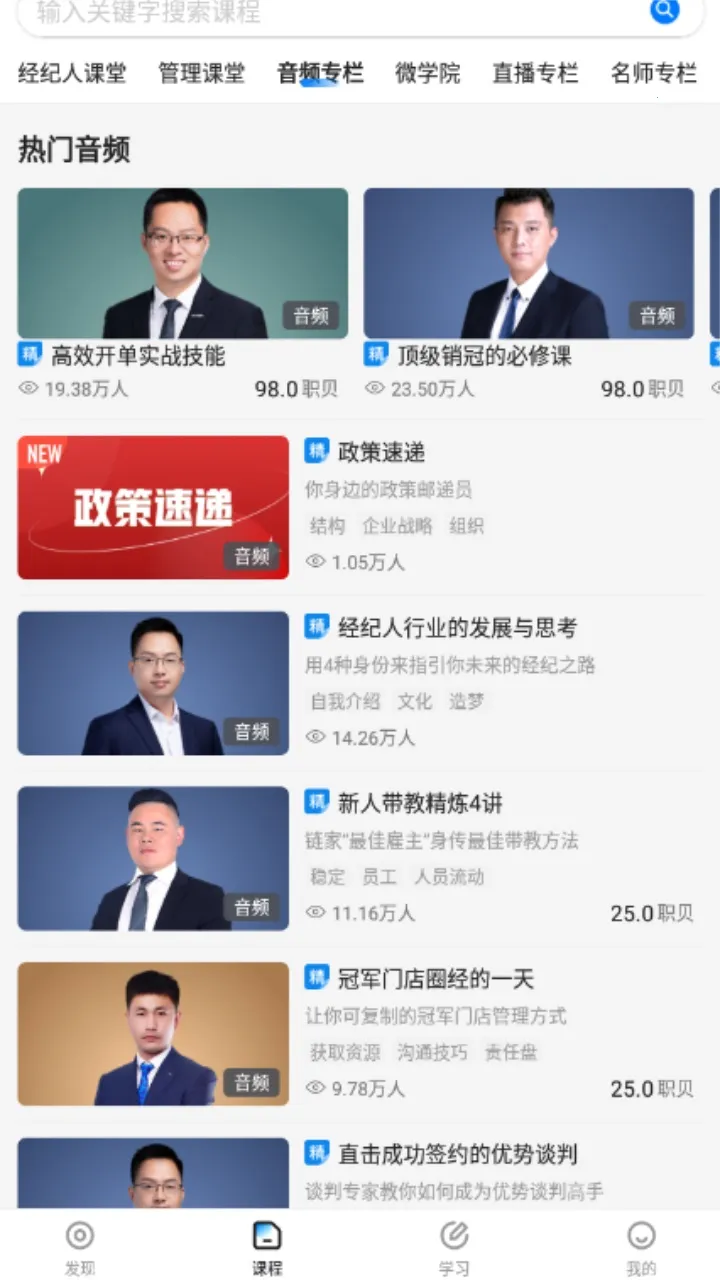Select the 课程 bottom tab
The width and height of the screenshot is (720, 1280).
(x=267, y=1247)
